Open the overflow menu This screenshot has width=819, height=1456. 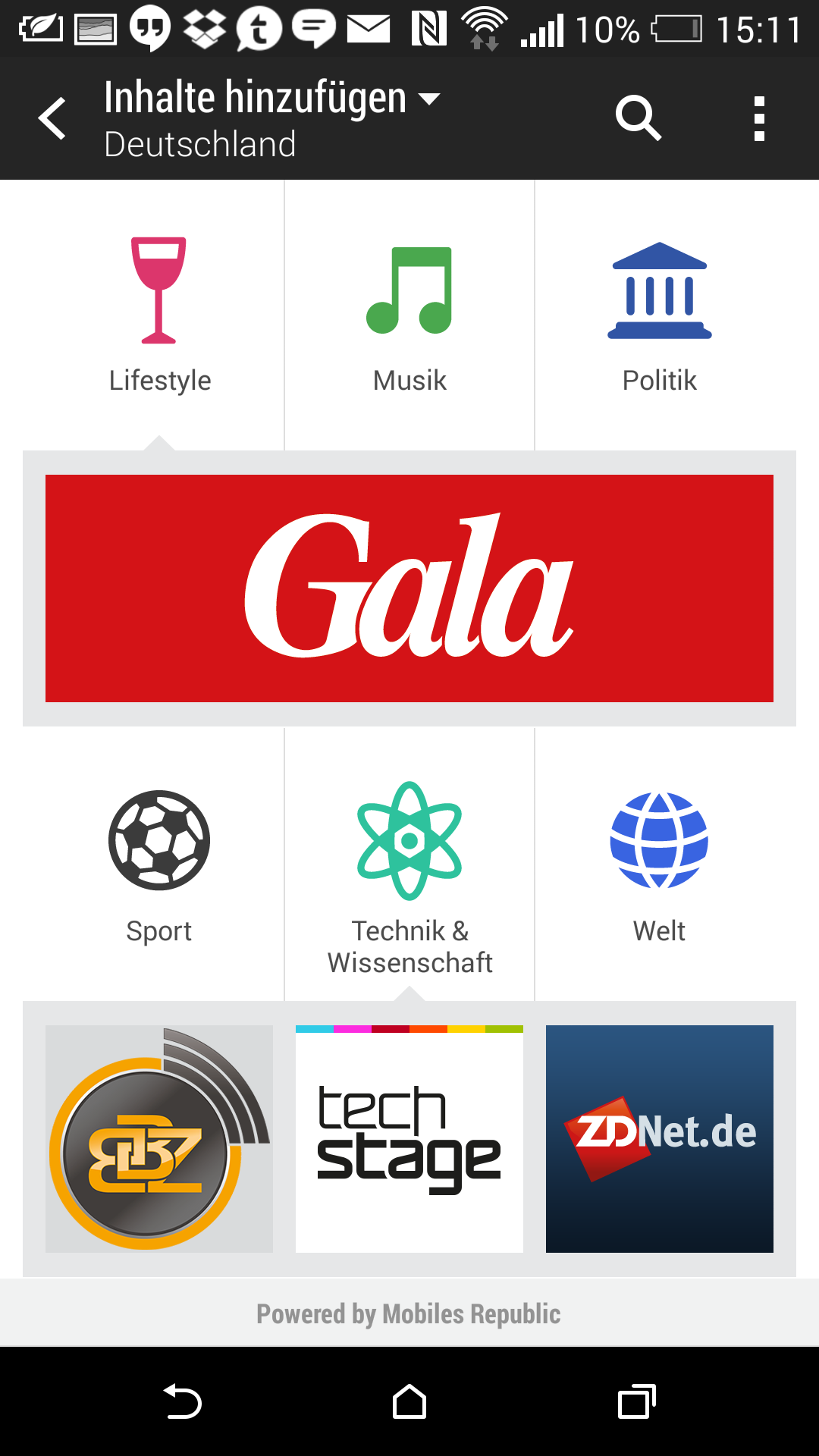759,118
